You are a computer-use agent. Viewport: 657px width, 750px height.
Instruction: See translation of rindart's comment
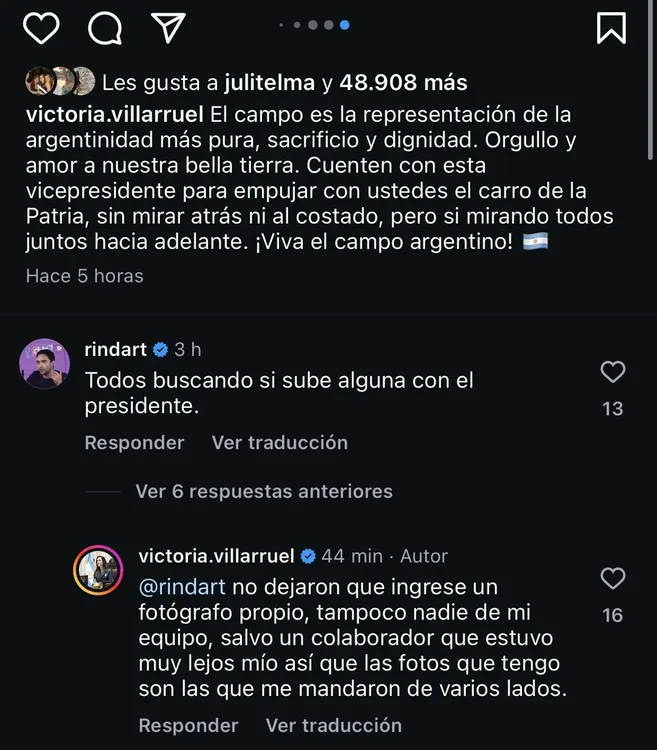tap(280, 442)
